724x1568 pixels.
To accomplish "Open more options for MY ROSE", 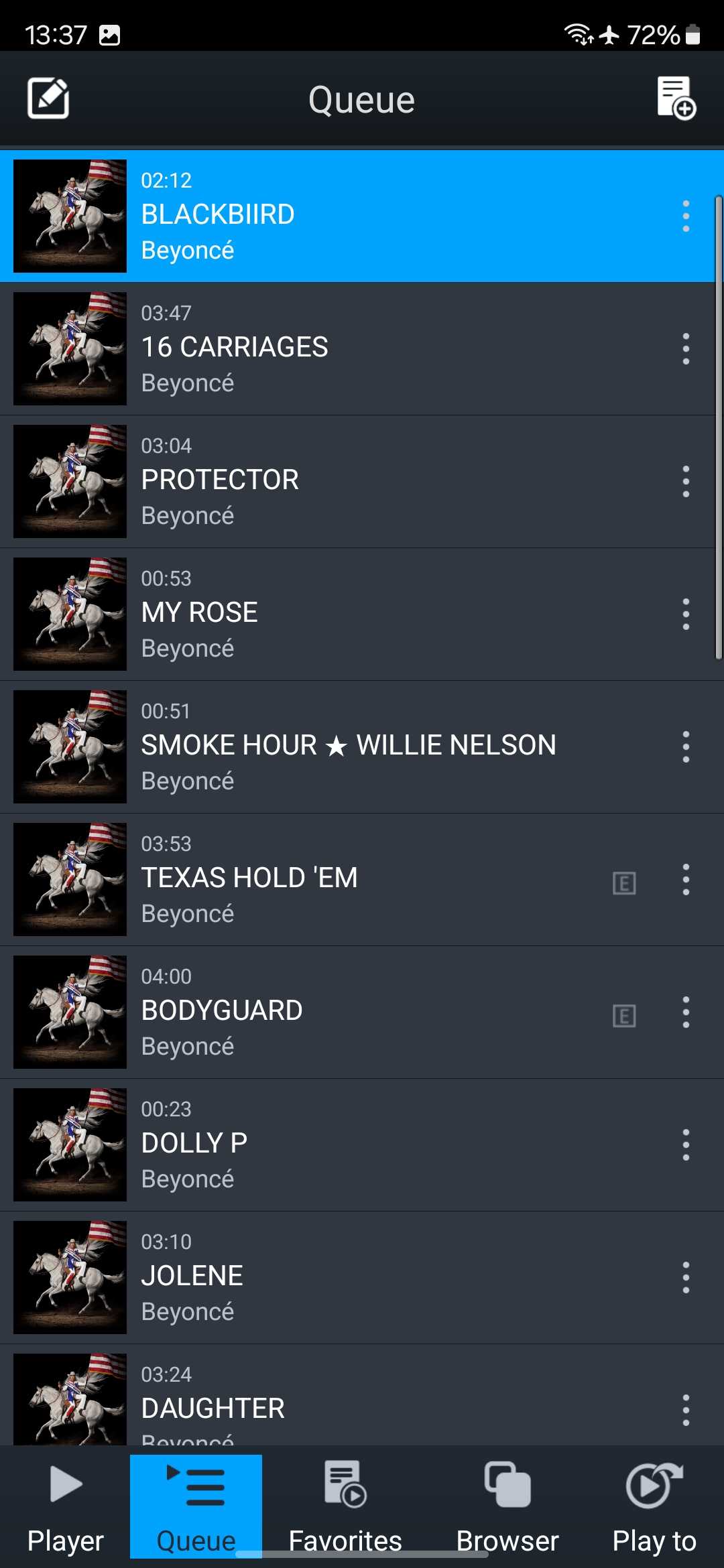I will (x=686, y=614).
